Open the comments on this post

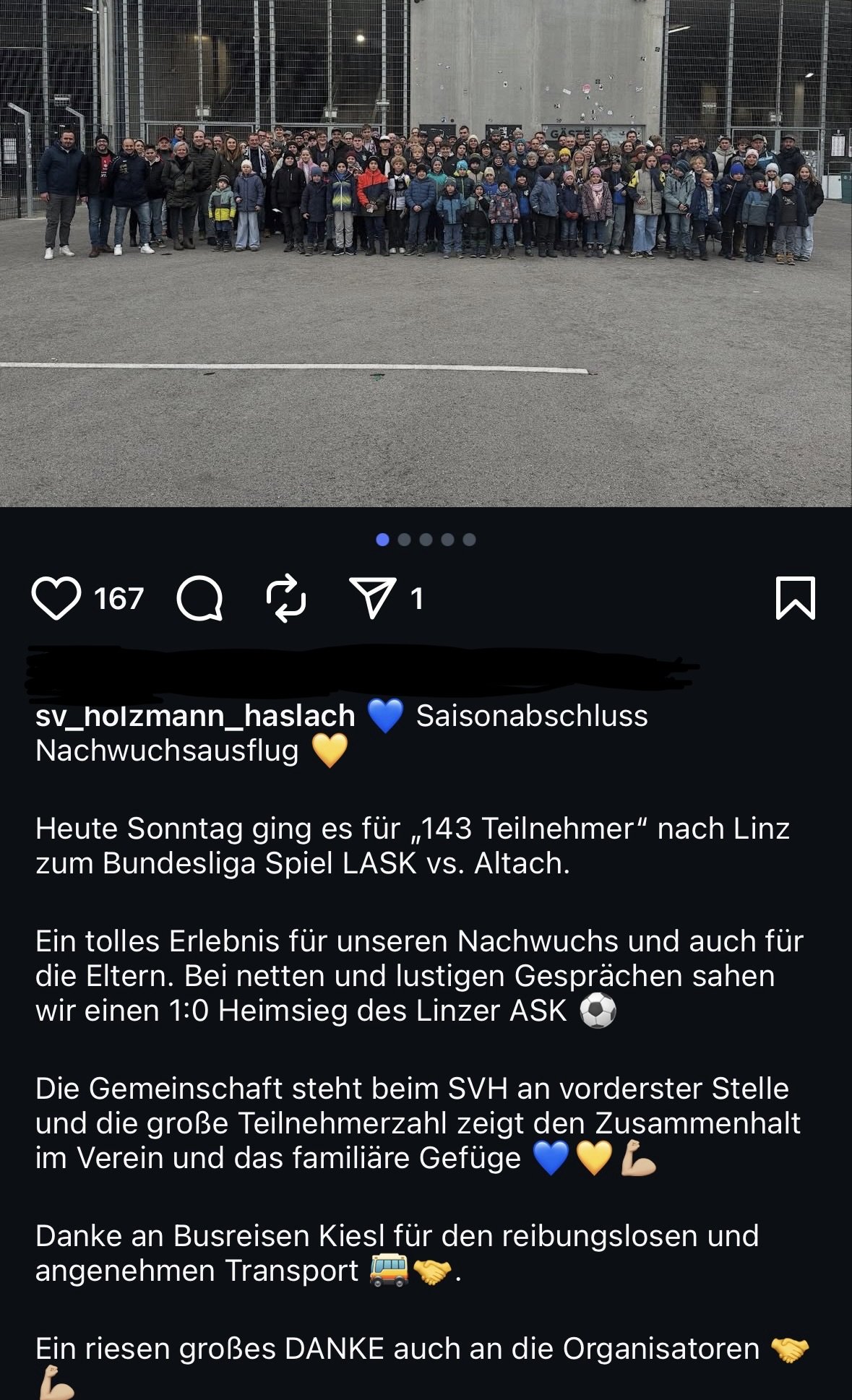coord(199,598)
